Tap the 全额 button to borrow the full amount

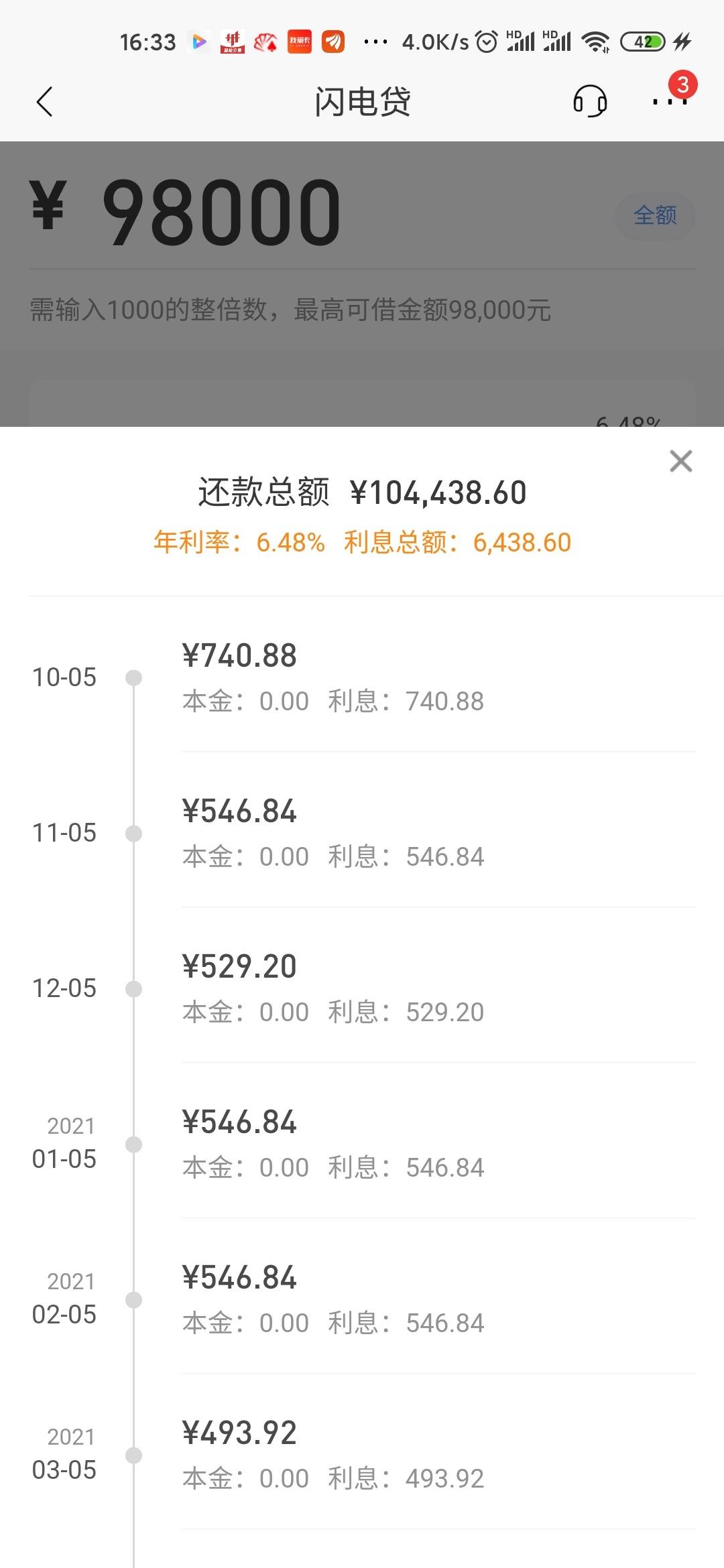tap(655, 216)
